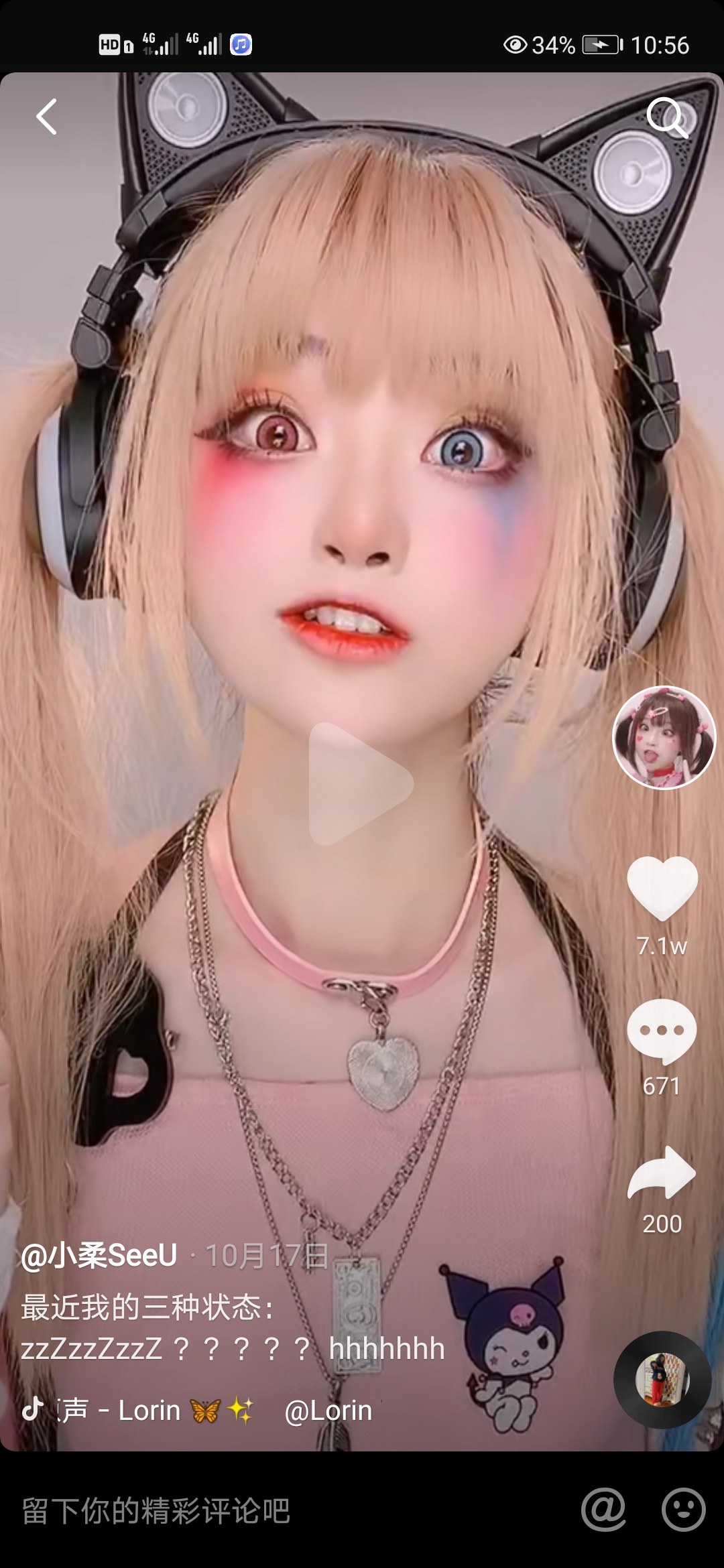Share this video via arrow icon
The height and width of the screenshot is (1568, 724).
(662, 1174)
